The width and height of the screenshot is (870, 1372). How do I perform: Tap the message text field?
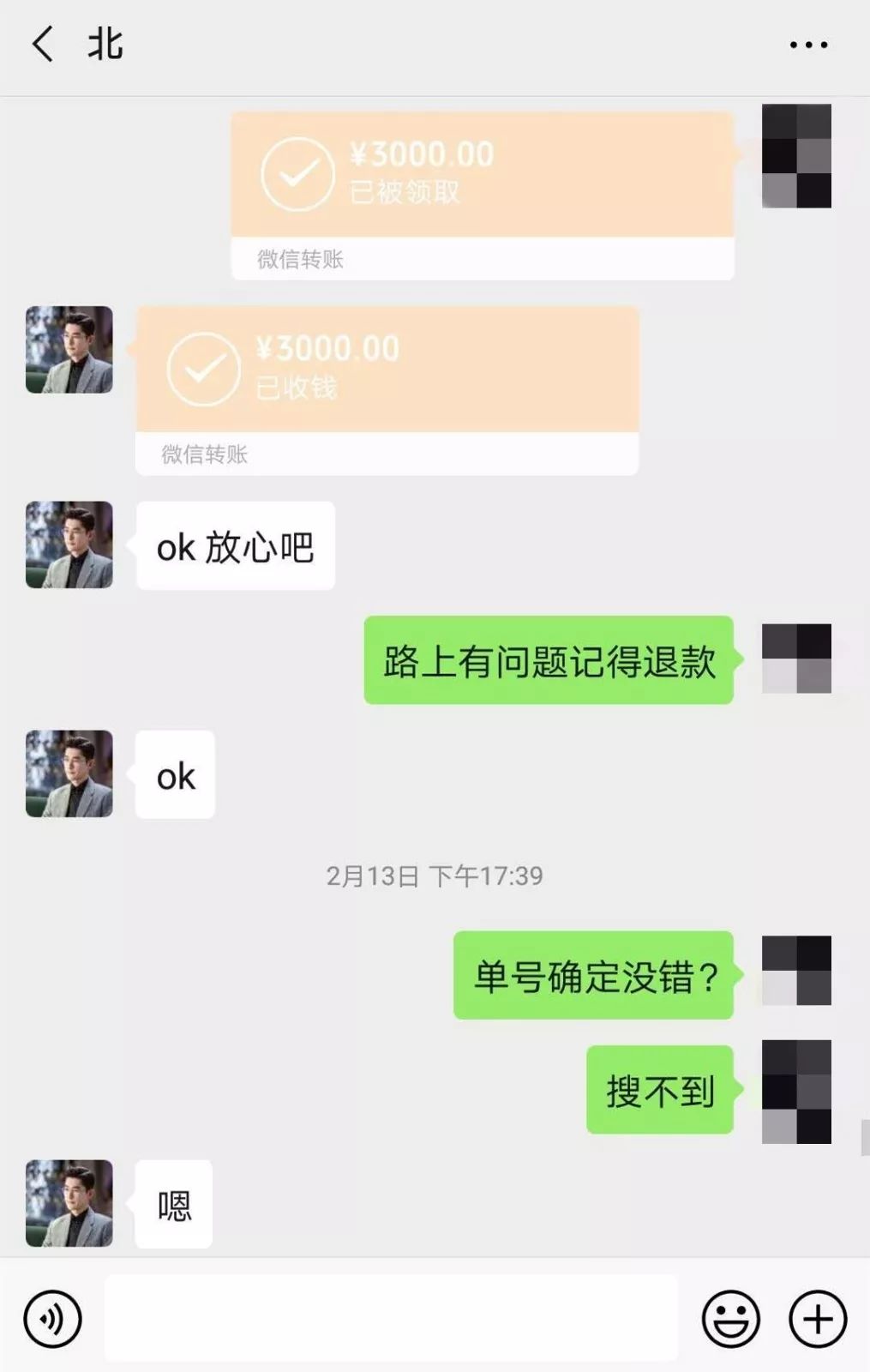point(391,1317)
